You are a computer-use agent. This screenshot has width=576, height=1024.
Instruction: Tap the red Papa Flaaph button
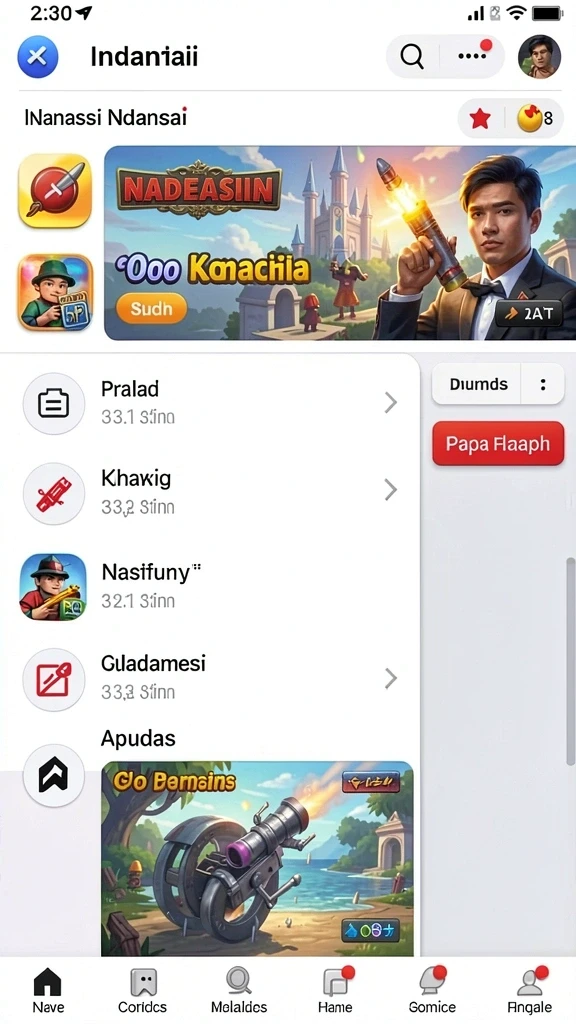point(498,444)
